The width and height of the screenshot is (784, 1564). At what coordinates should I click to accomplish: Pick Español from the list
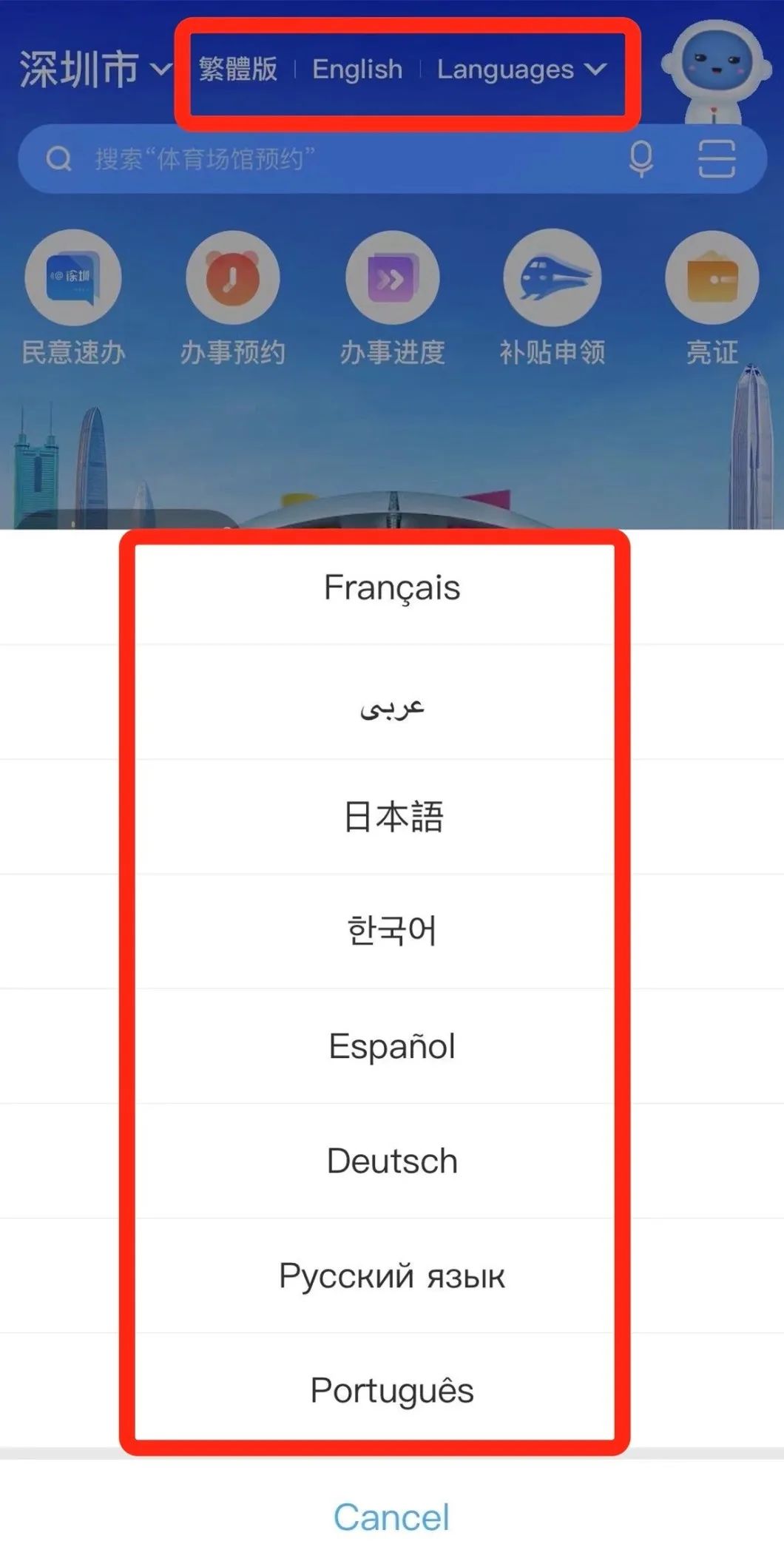pos(392,1046)
